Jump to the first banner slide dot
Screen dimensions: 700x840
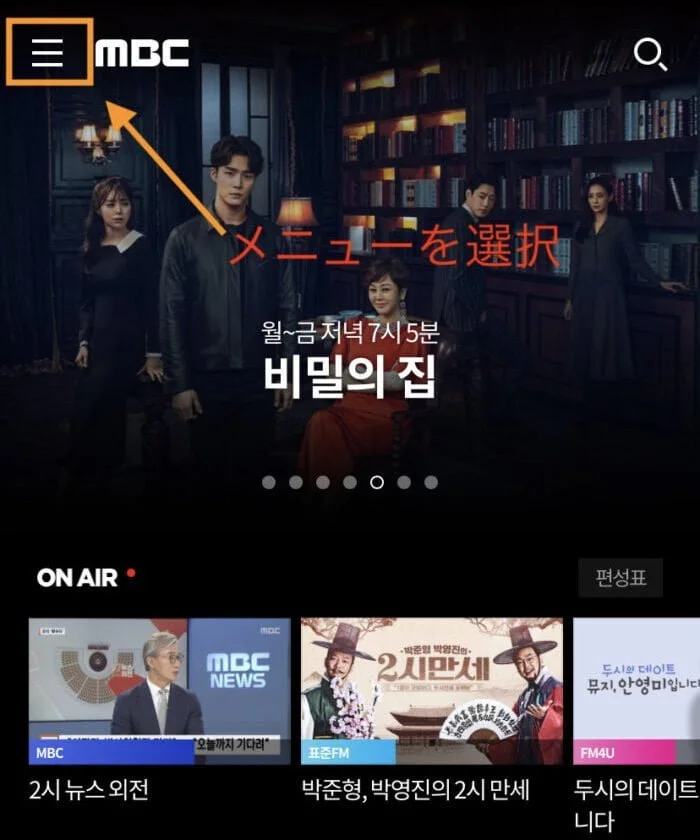(269, 482)
